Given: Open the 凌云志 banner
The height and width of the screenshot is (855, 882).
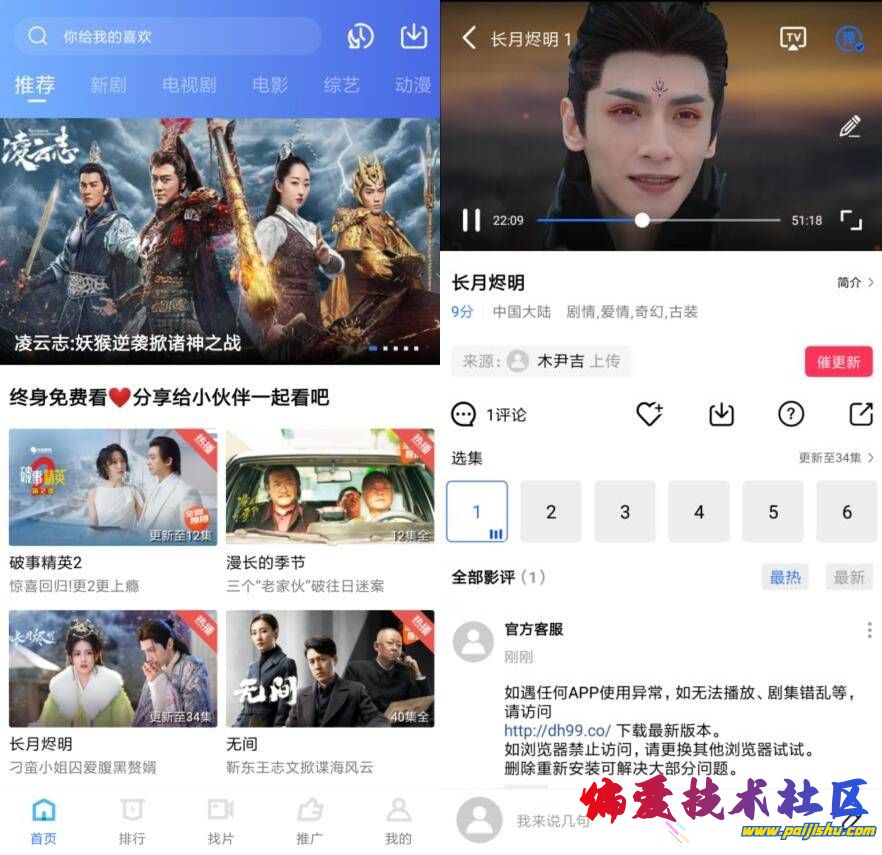Looking at the screenshot, I should tap(220, 240).
